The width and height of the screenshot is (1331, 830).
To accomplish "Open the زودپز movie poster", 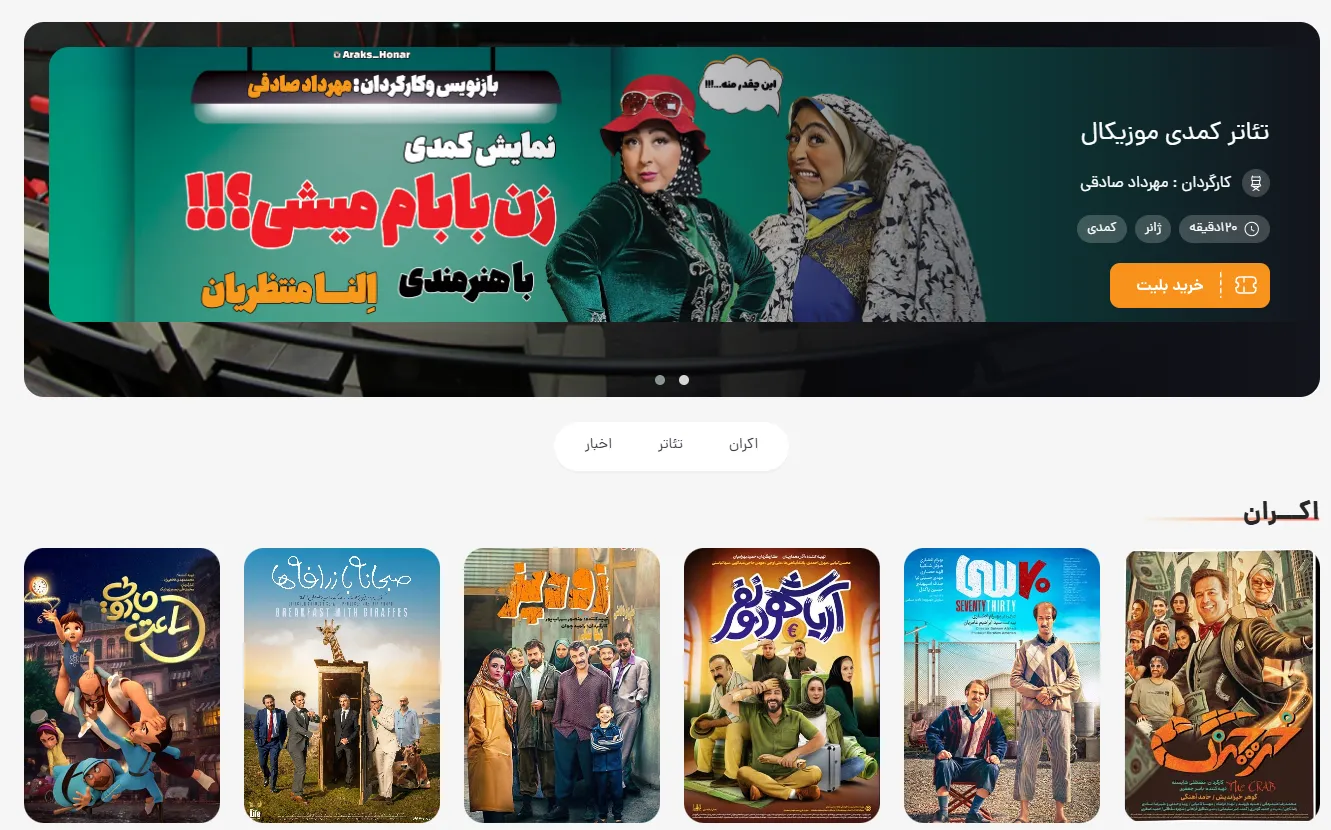I will (x=561, y=685).
